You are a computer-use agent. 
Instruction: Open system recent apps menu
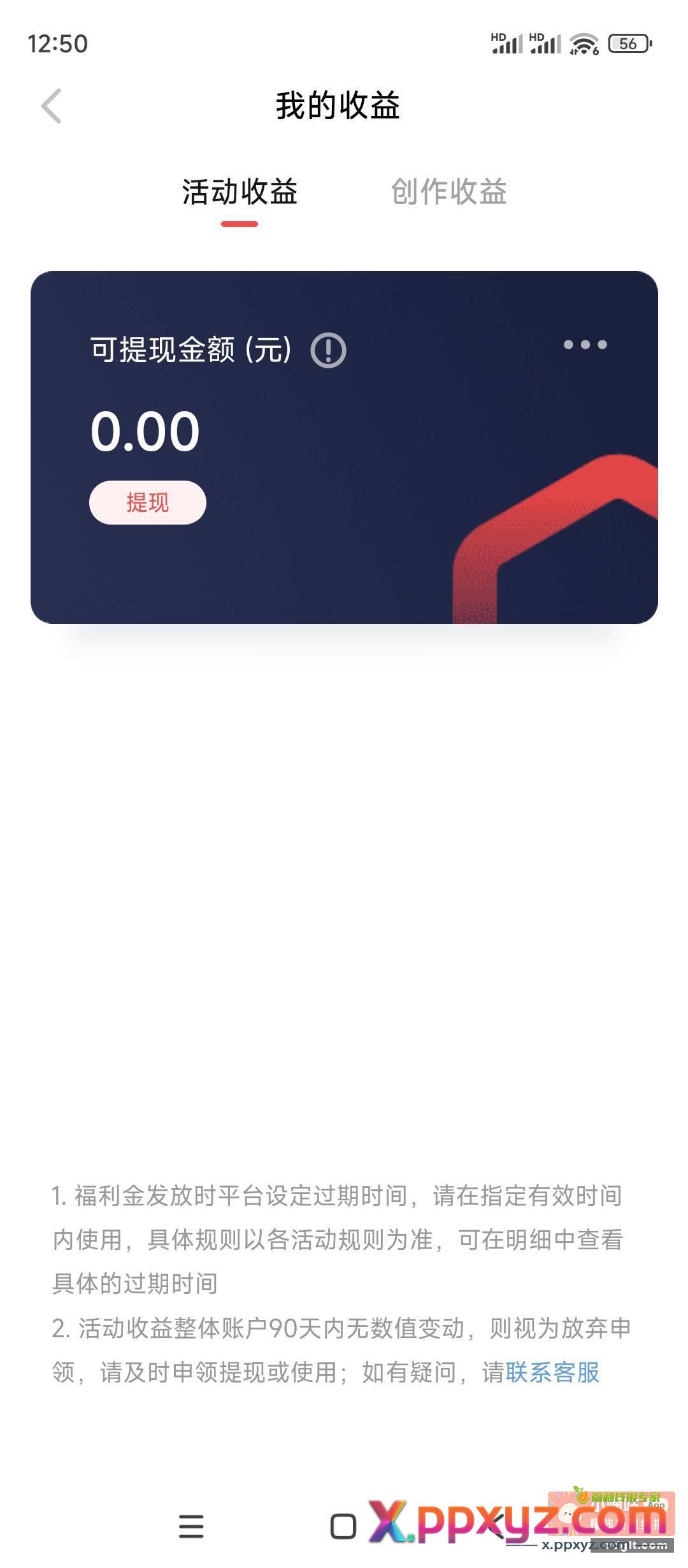pos(191,1527)
